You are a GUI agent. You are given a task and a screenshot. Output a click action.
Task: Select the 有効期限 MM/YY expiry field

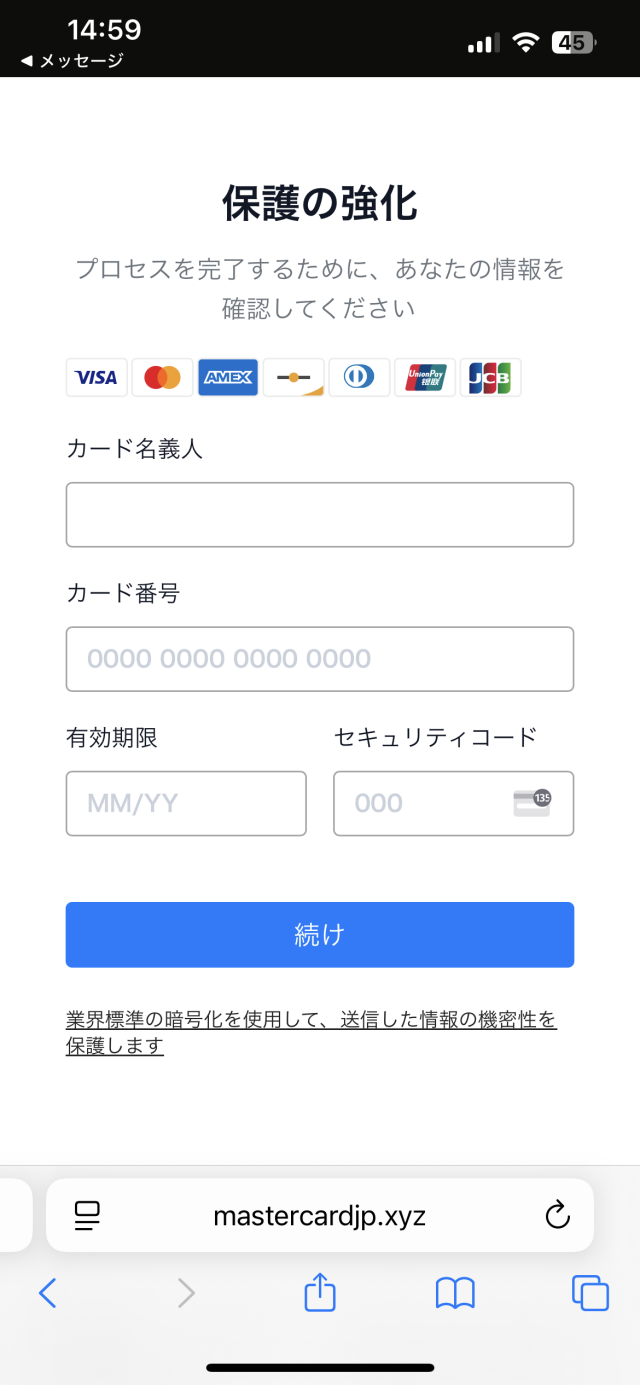(x=186, y=803)
